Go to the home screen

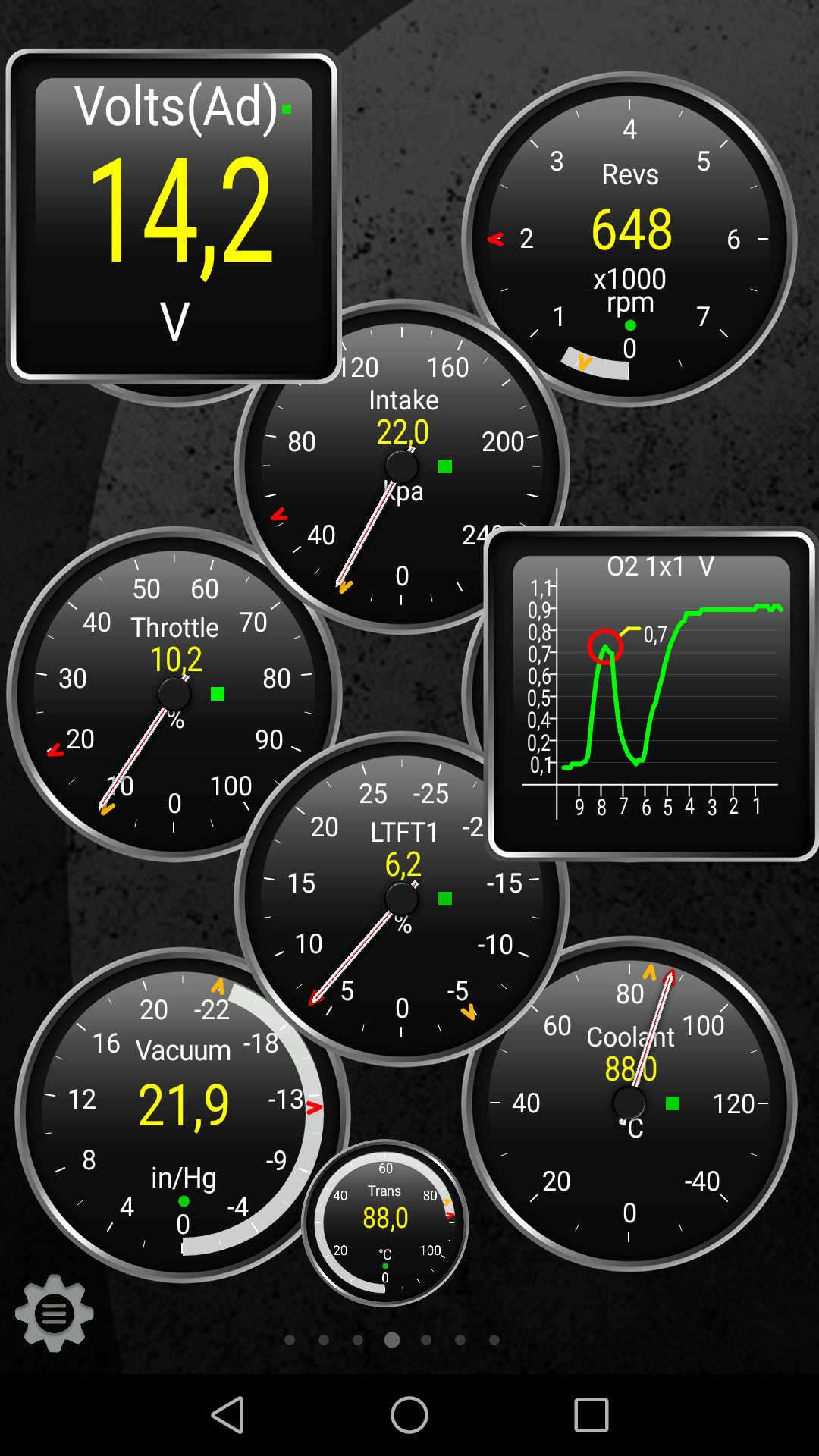[x=409, y=1415]
